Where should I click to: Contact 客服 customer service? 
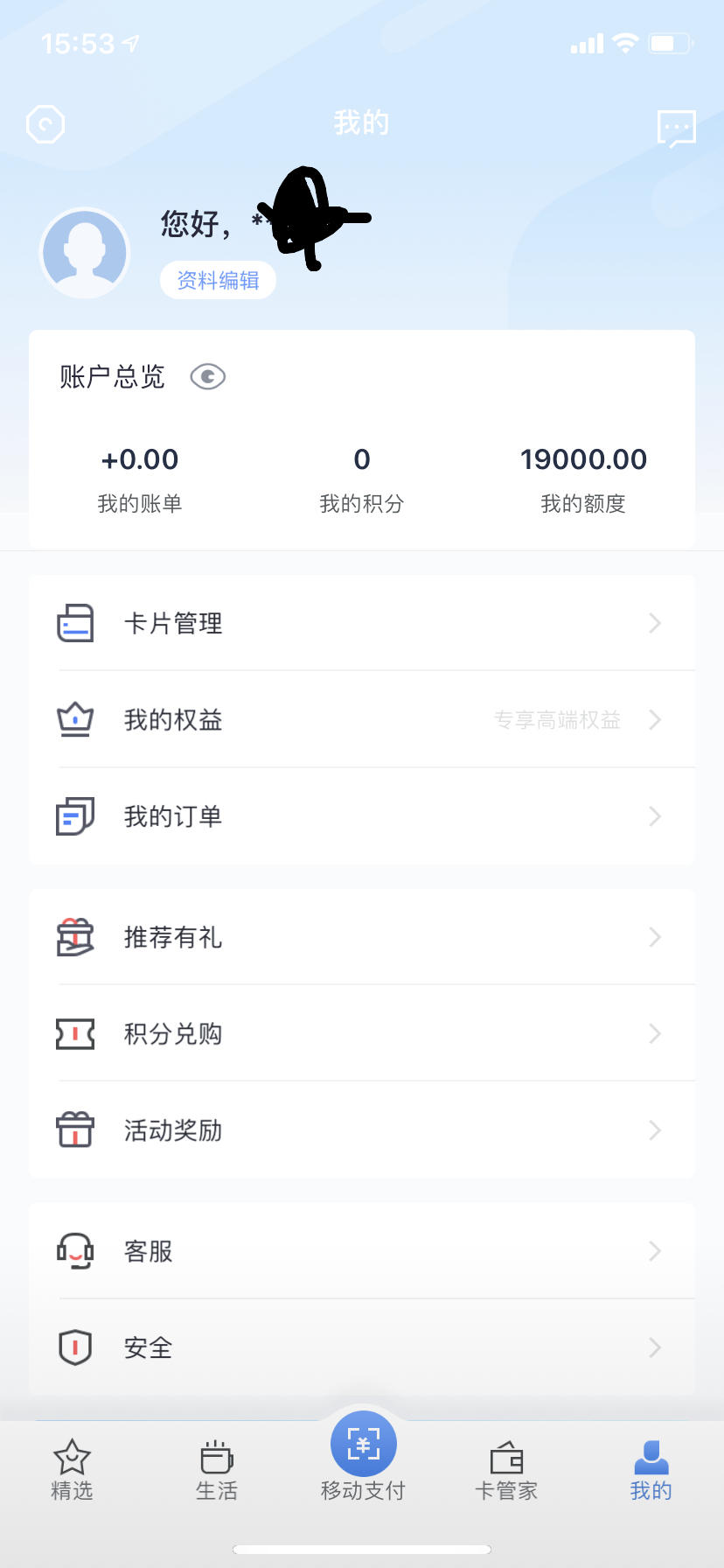(362, 1250)
